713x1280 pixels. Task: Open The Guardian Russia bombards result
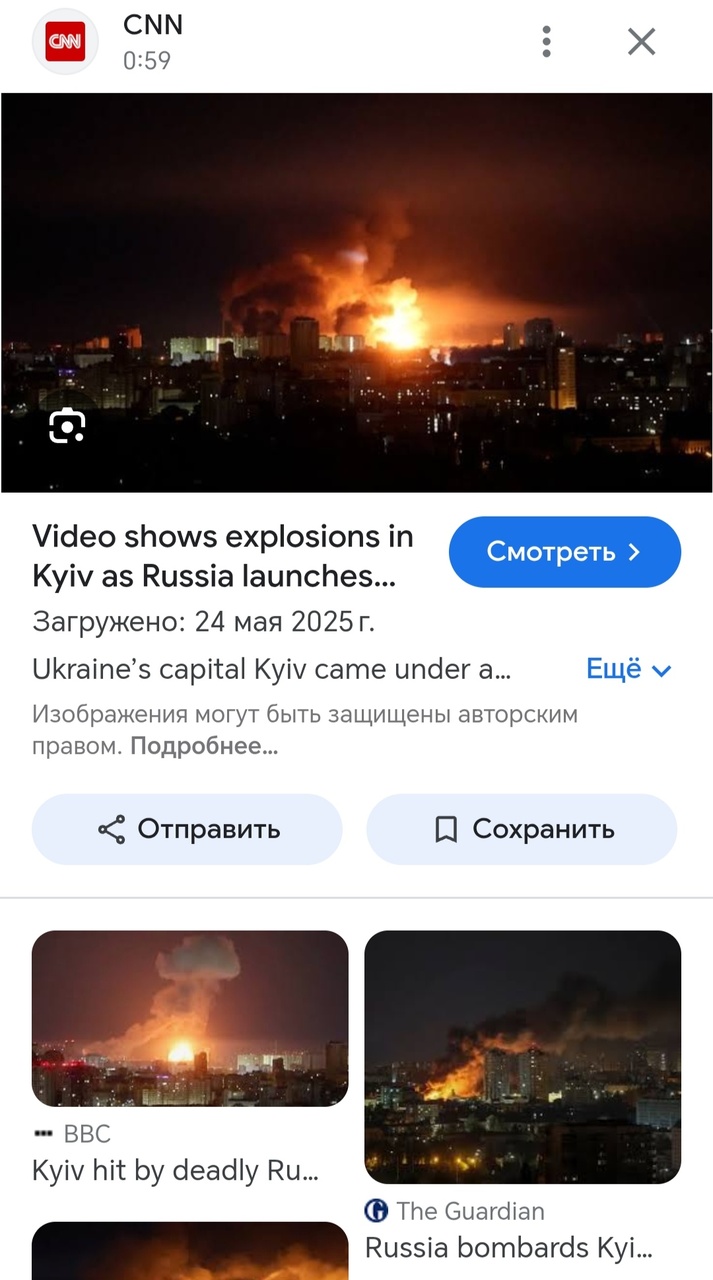coord(522,1057)
